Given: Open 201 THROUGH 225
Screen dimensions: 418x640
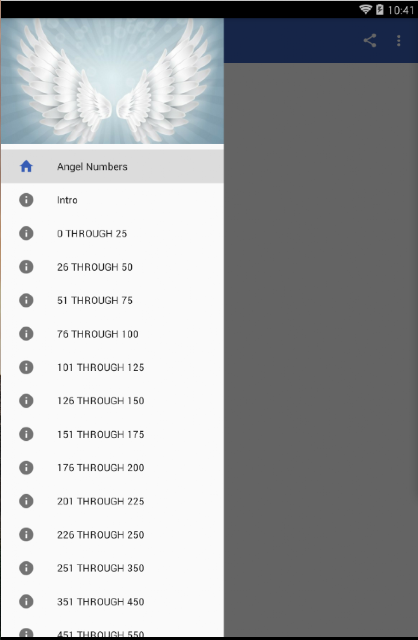Looking at the screenshot, I should point(112,501).
